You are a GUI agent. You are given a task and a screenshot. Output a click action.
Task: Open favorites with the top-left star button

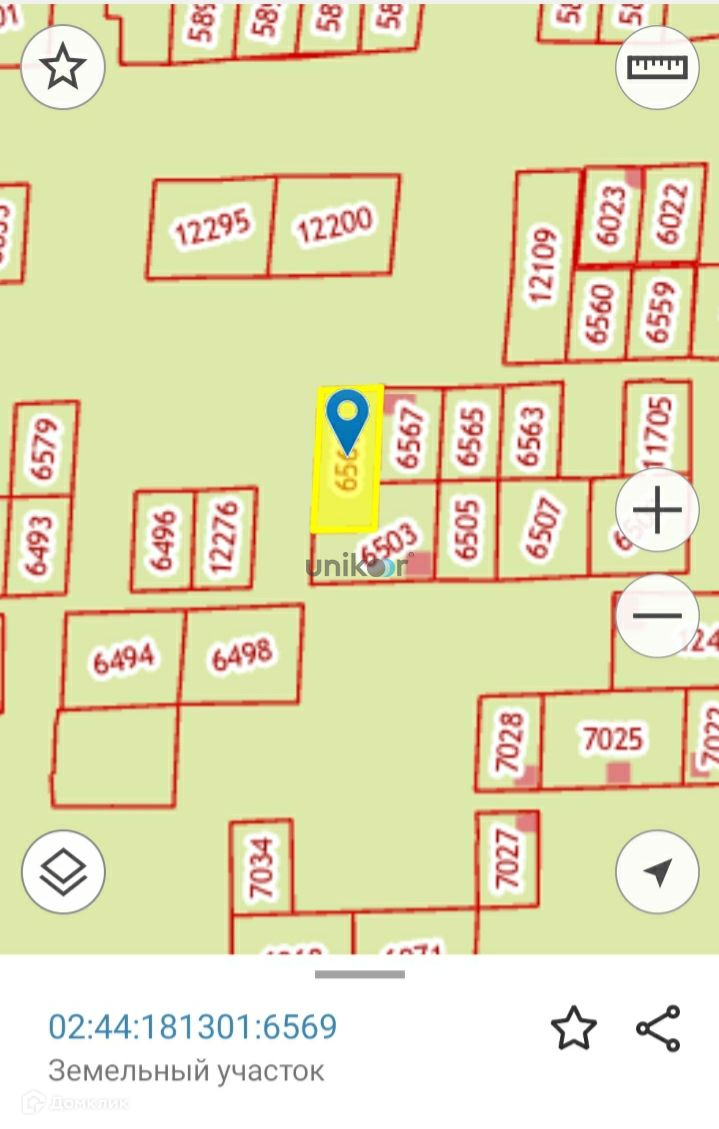[63, 67]
